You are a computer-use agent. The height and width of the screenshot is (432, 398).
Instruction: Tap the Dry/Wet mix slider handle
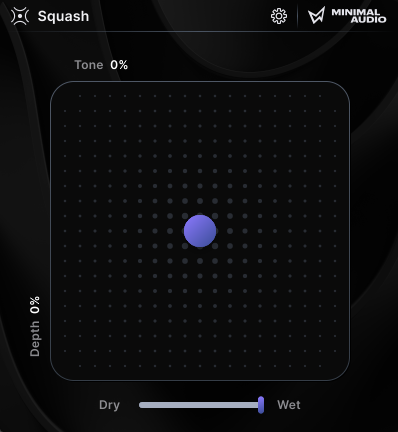pos(261,405)
